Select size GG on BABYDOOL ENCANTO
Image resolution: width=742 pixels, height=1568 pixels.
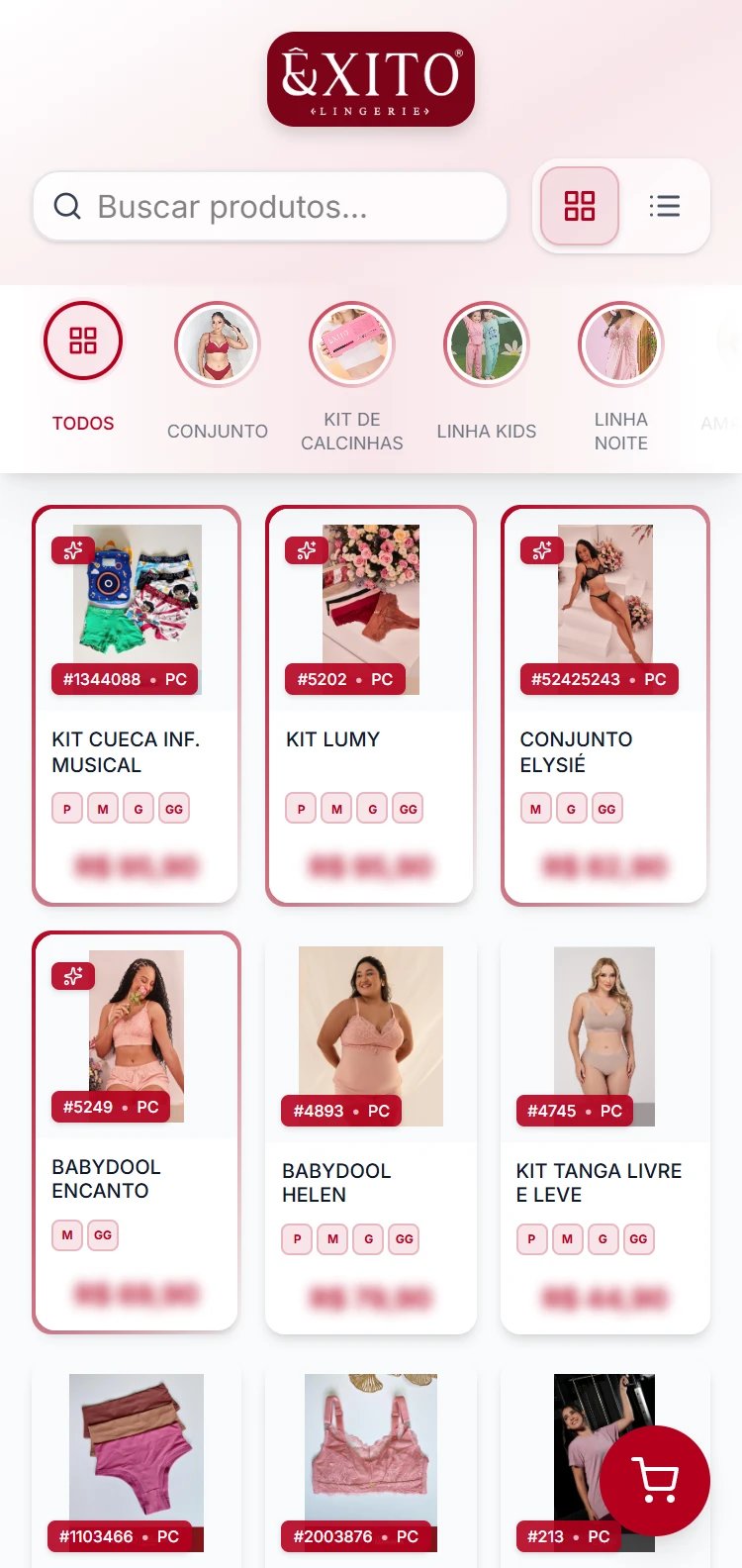[x=102, y=1235]
